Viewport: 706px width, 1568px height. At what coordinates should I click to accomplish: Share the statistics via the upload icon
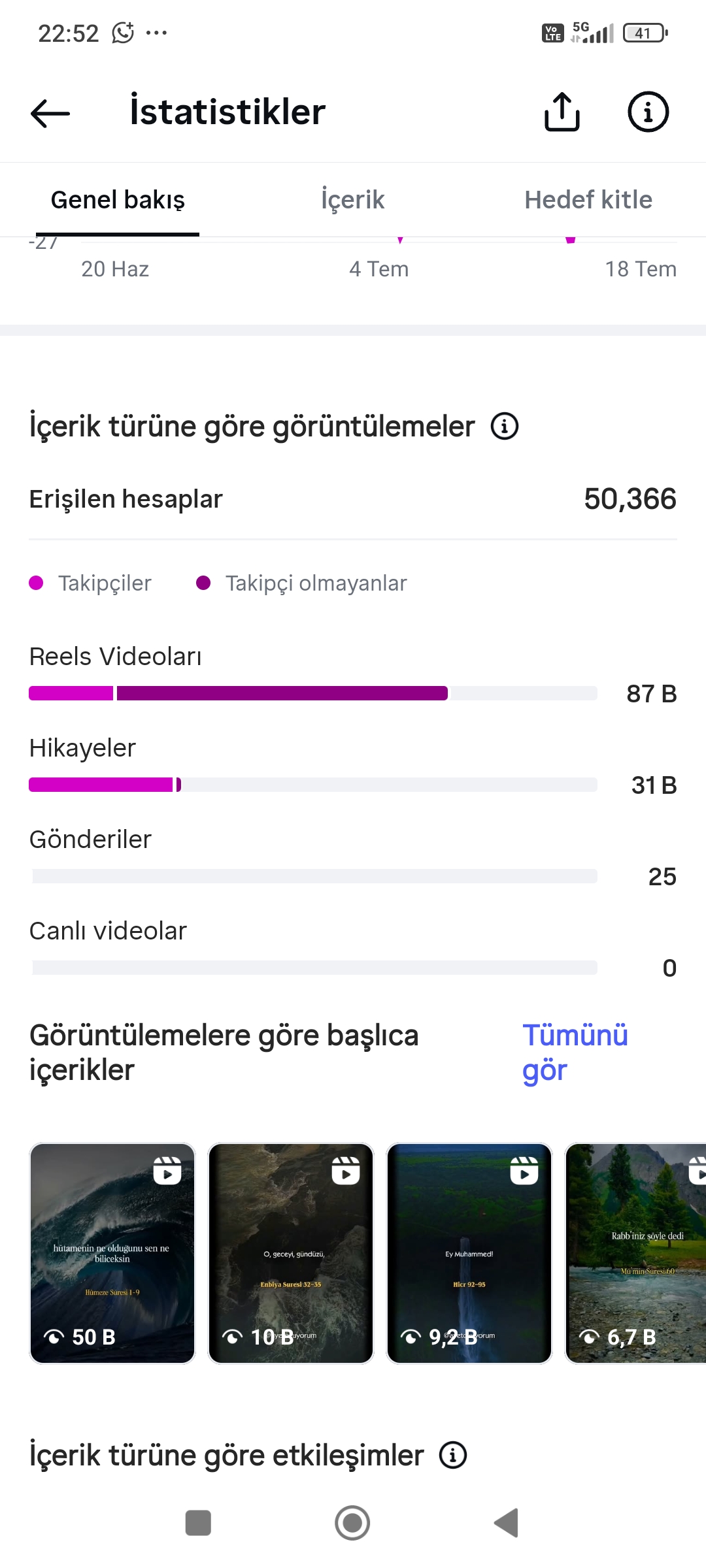[x=562, y=112]
